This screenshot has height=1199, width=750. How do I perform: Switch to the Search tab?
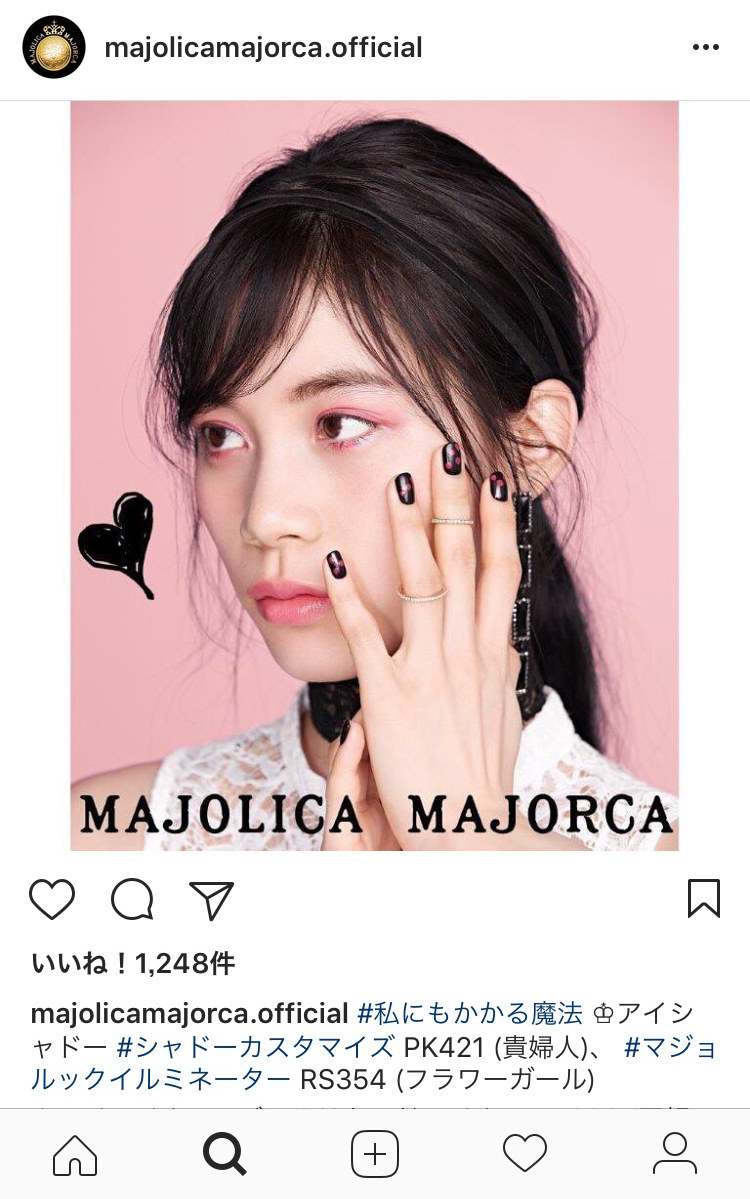point(224,1155)
